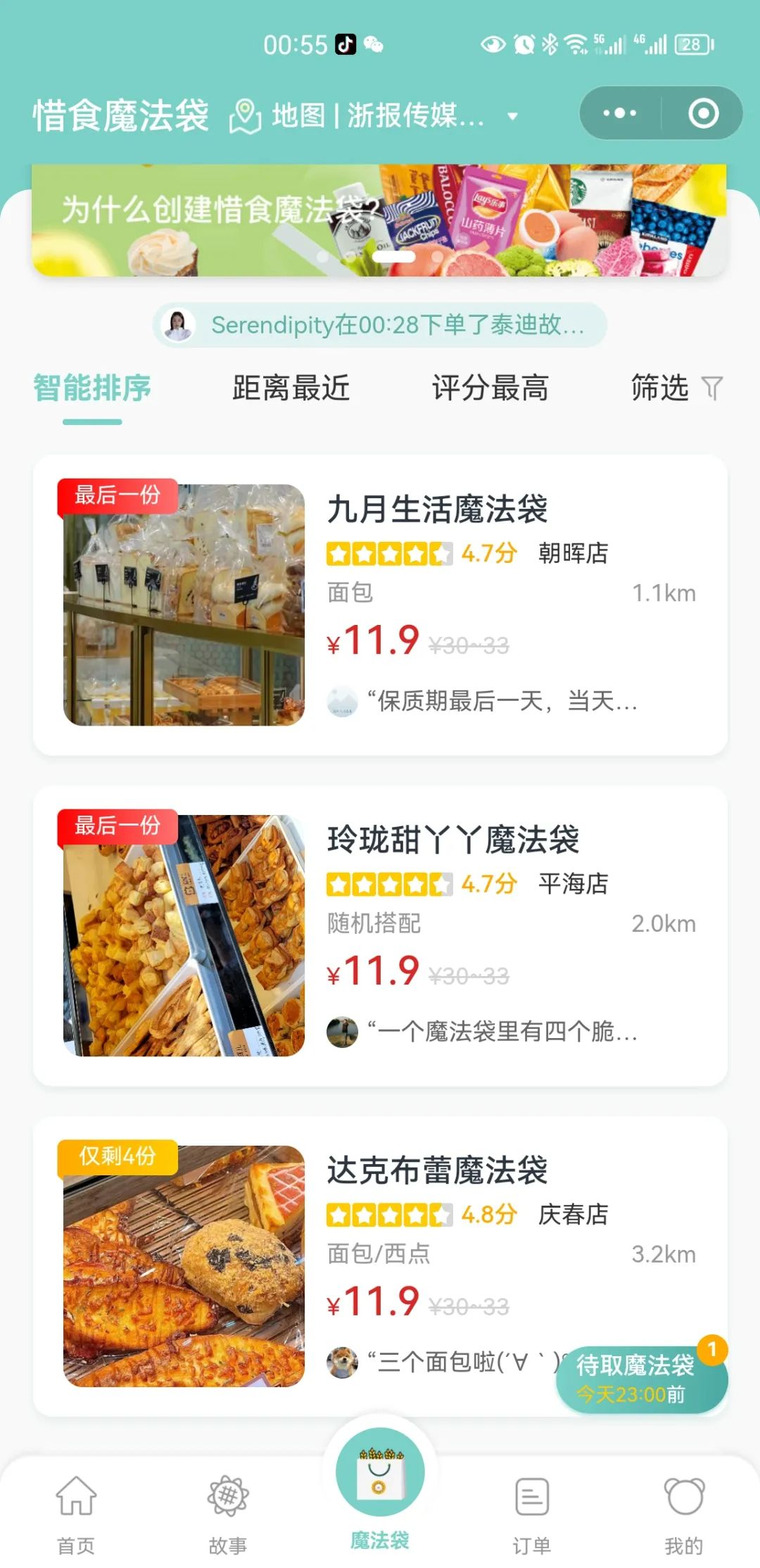The height and width of the screenshot is (1568, 760).
Task: Sort by 距离最近
Action: click(291, 388)
